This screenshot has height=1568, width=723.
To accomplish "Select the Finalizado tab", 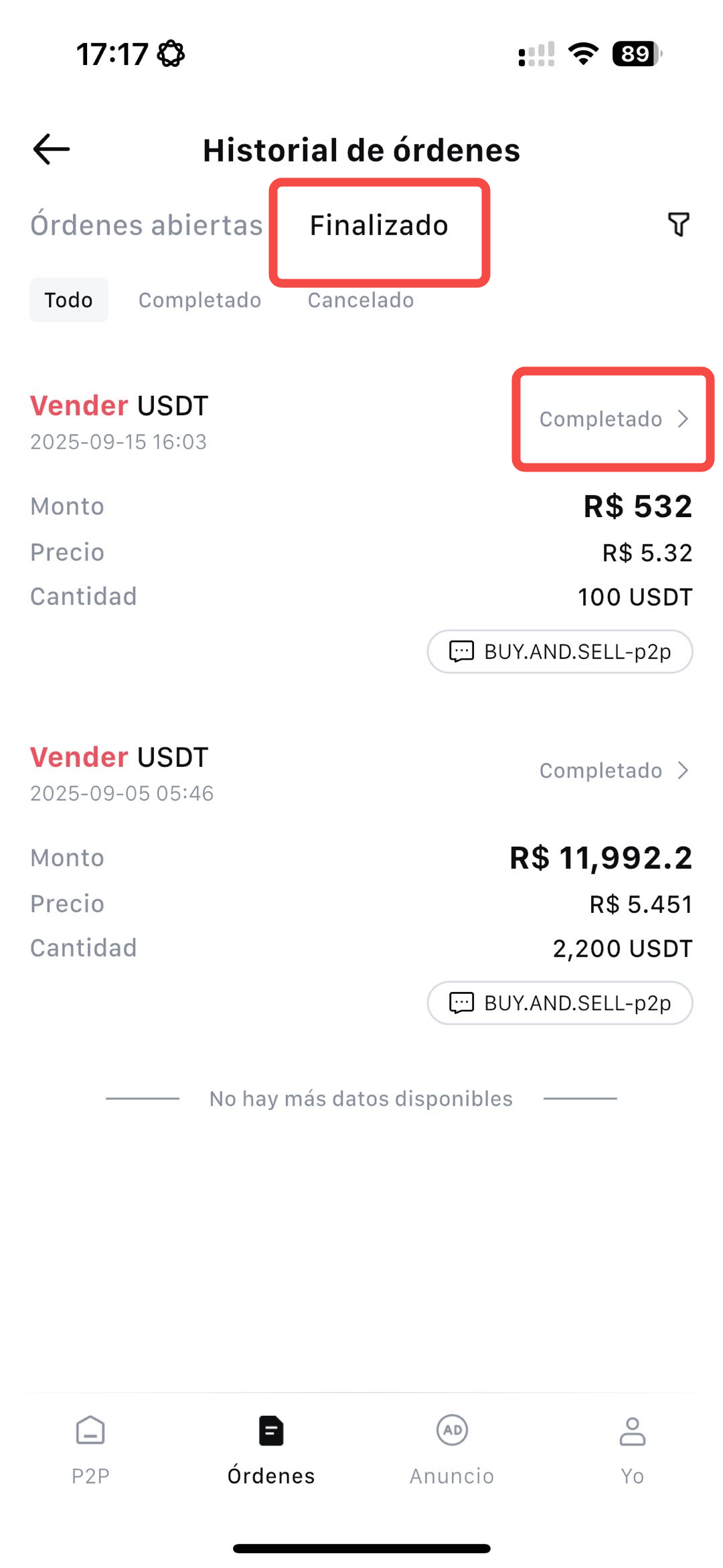I will pyautogui.click(x=379, y=226).
